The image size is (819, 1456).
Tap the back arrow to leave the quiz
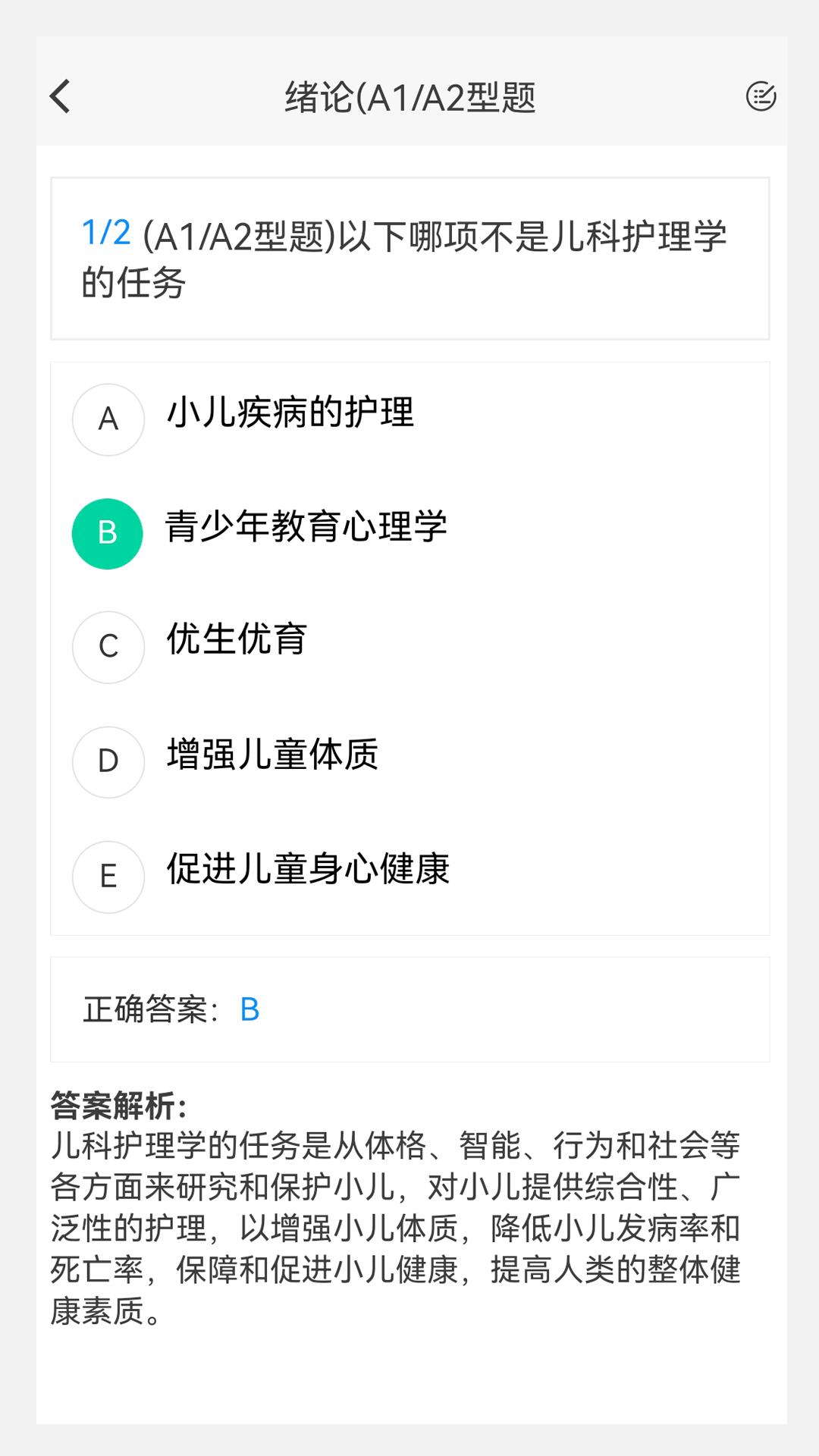pyautogui.click(x=59, y=97)
